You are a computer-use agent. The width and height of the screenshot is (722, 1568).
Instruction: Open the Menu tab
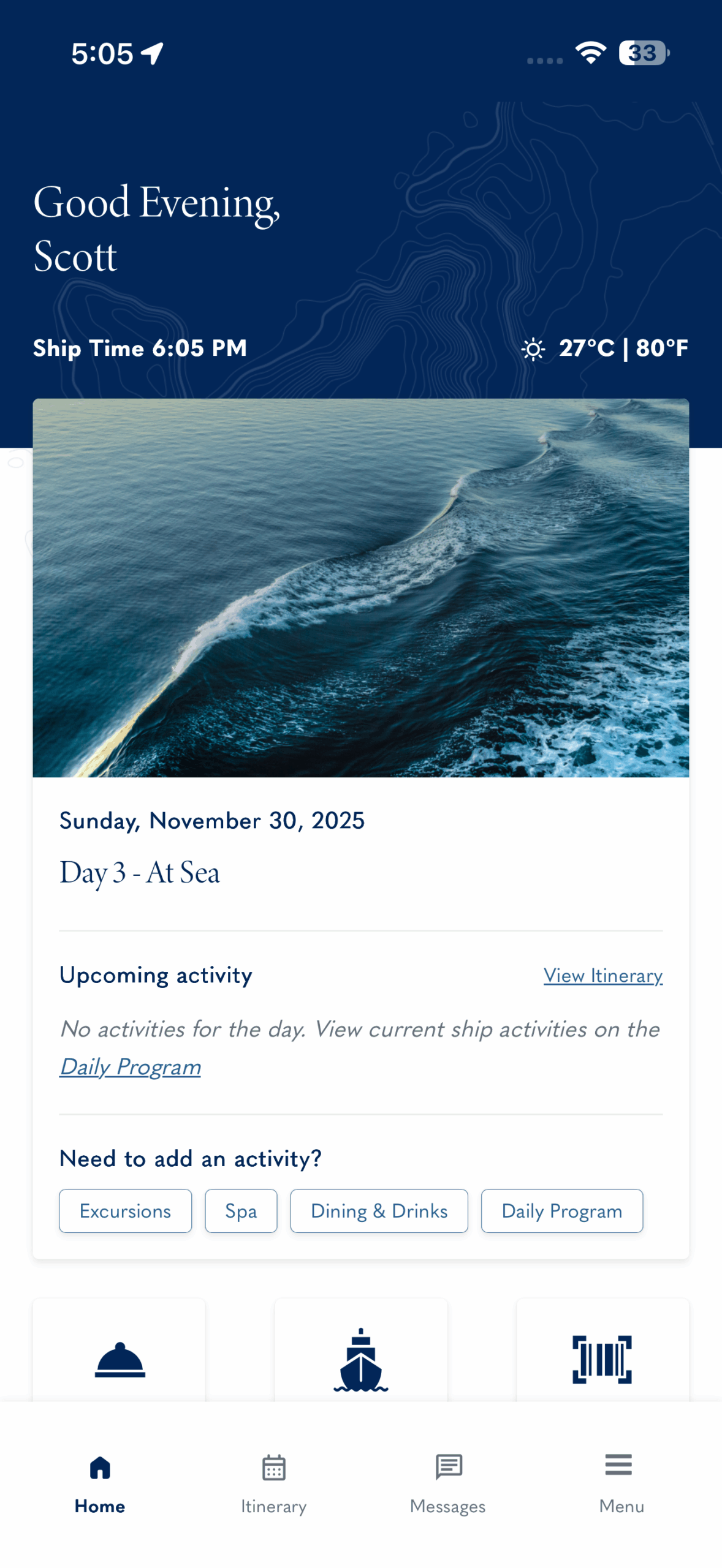(x=621, y=1482)
